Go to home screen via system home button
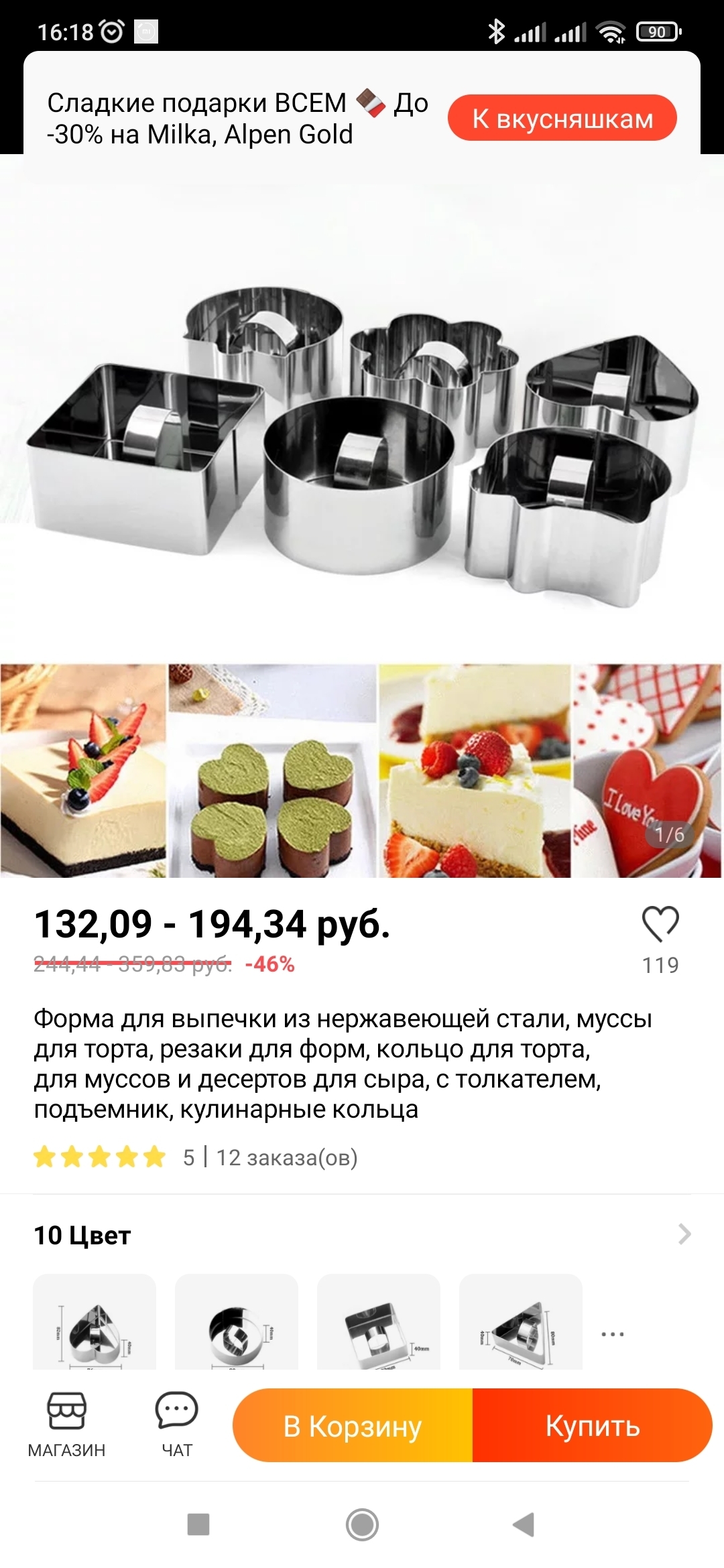 [362, 1524]
